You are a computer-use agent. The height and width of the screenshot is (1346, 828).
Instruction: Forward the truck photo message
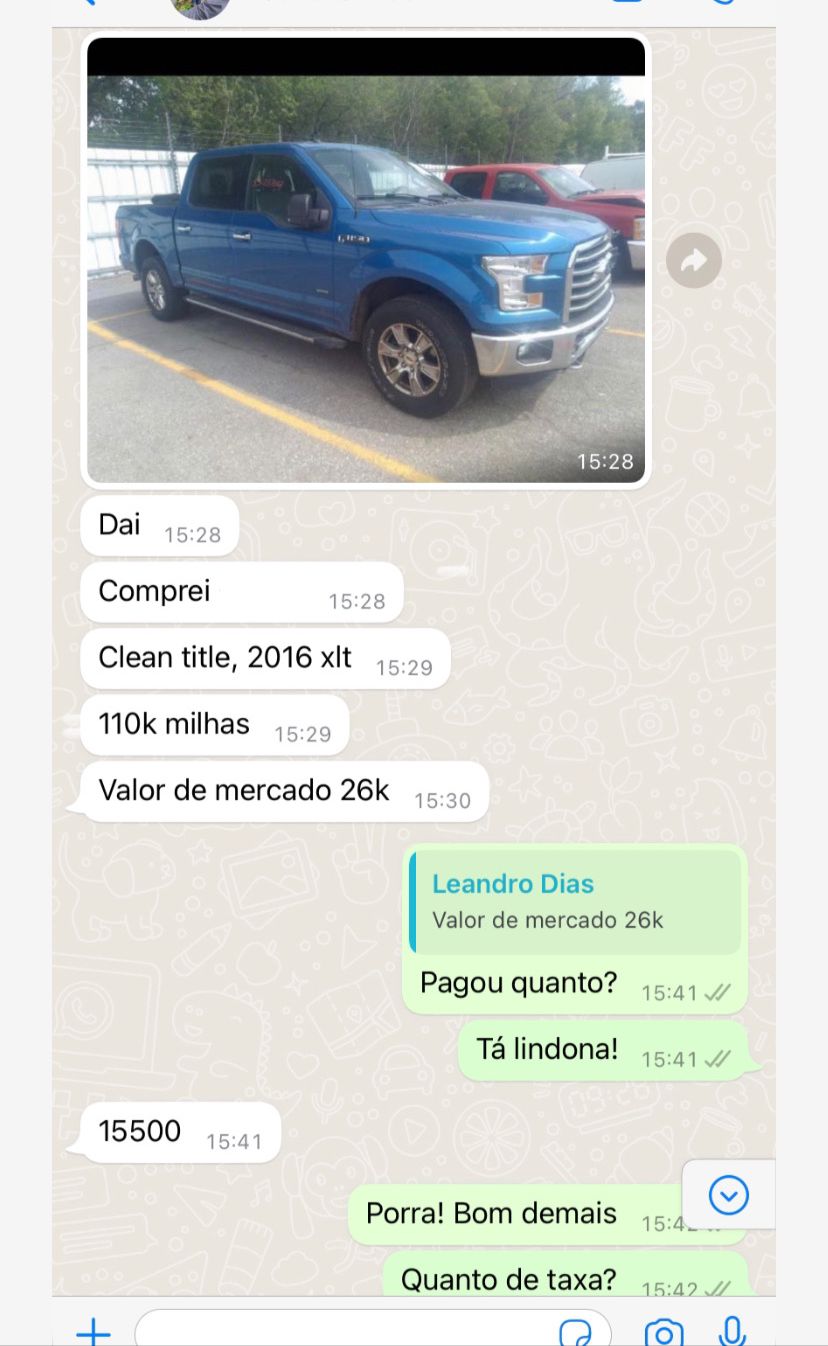(x=693, y=261)
